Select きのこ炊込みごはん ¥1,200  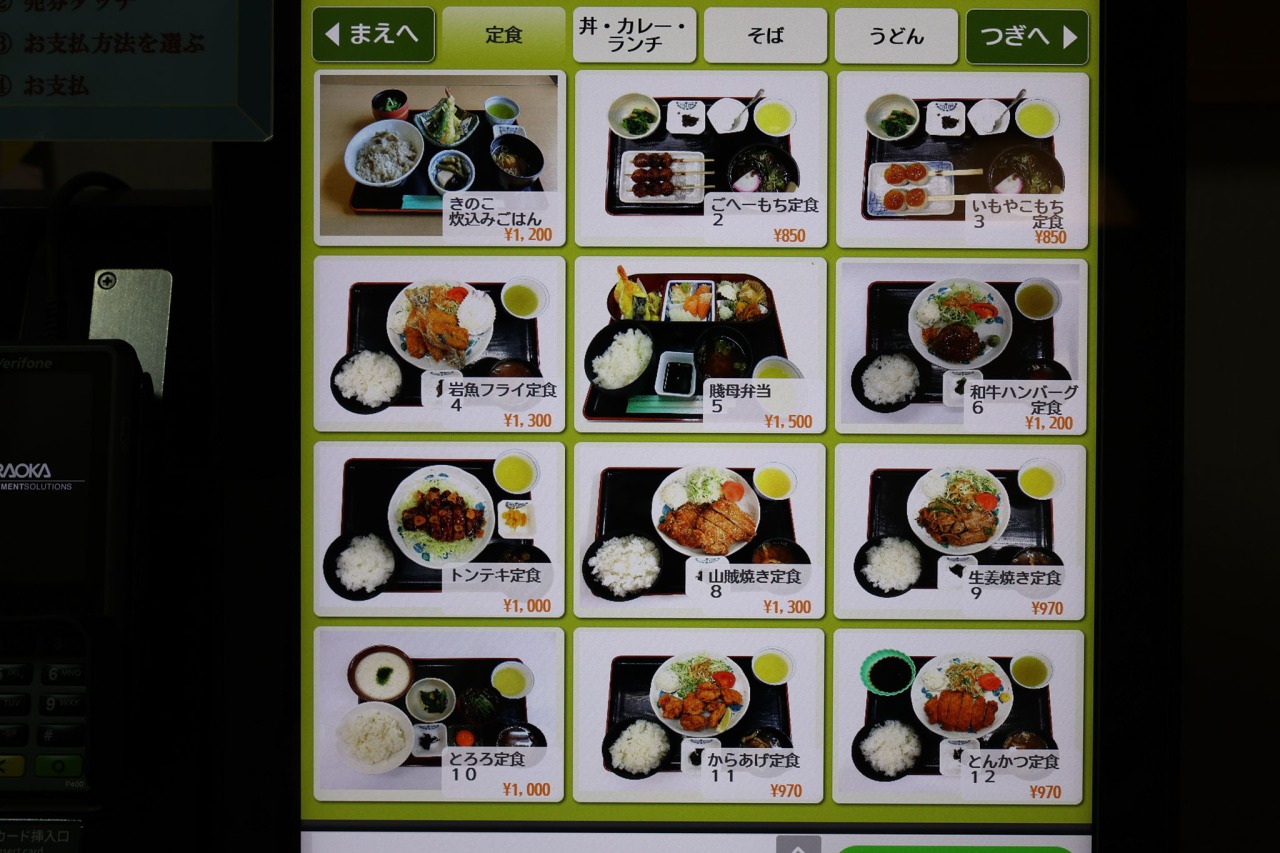[440, 157]
